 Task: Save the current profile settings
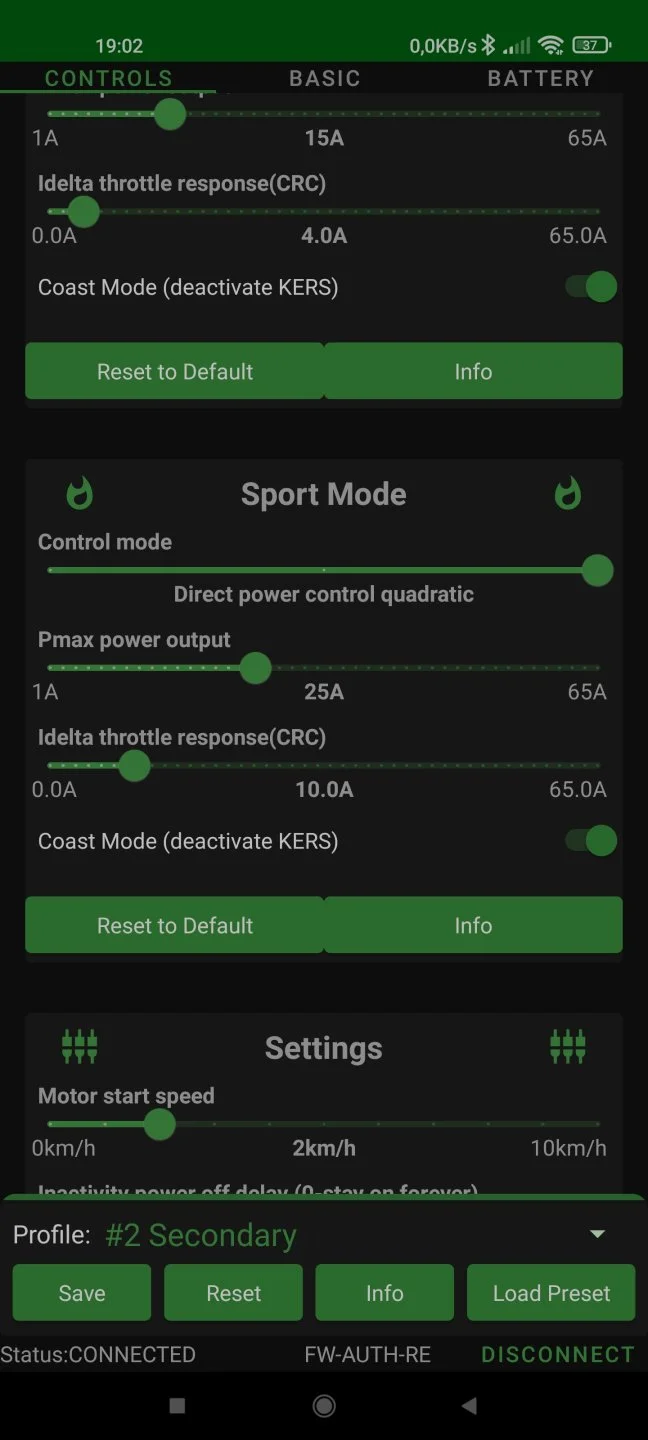[x=82, y=1293]
